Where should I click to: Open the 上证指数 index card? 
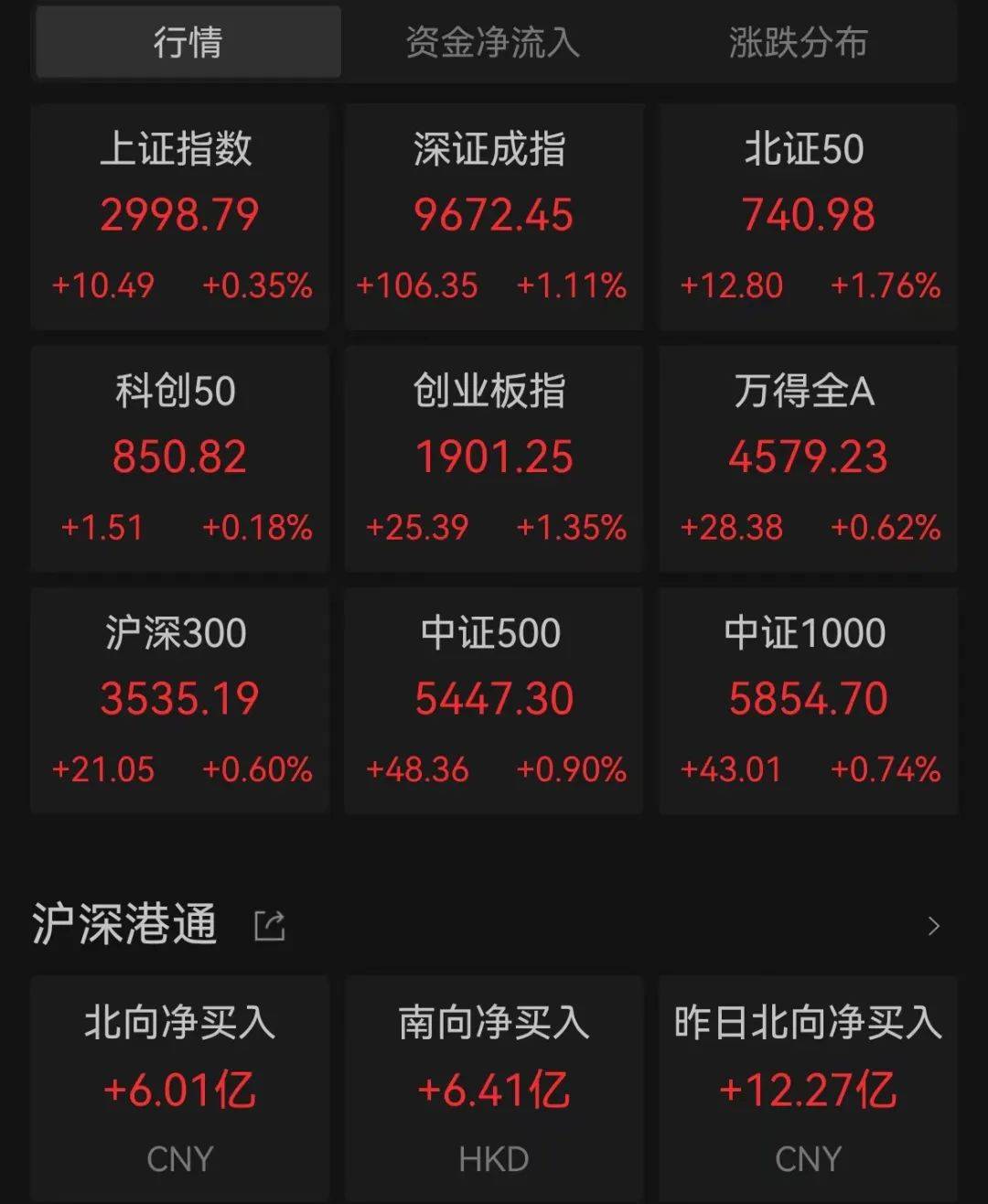click(179, 217)
